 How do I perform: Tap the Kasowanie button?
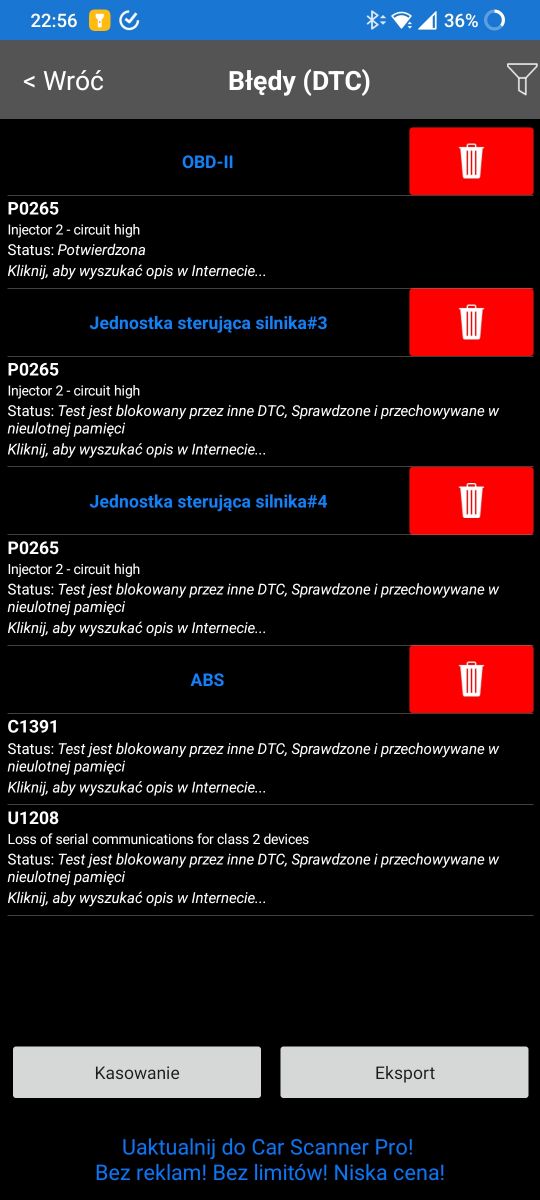(137, 1073)
